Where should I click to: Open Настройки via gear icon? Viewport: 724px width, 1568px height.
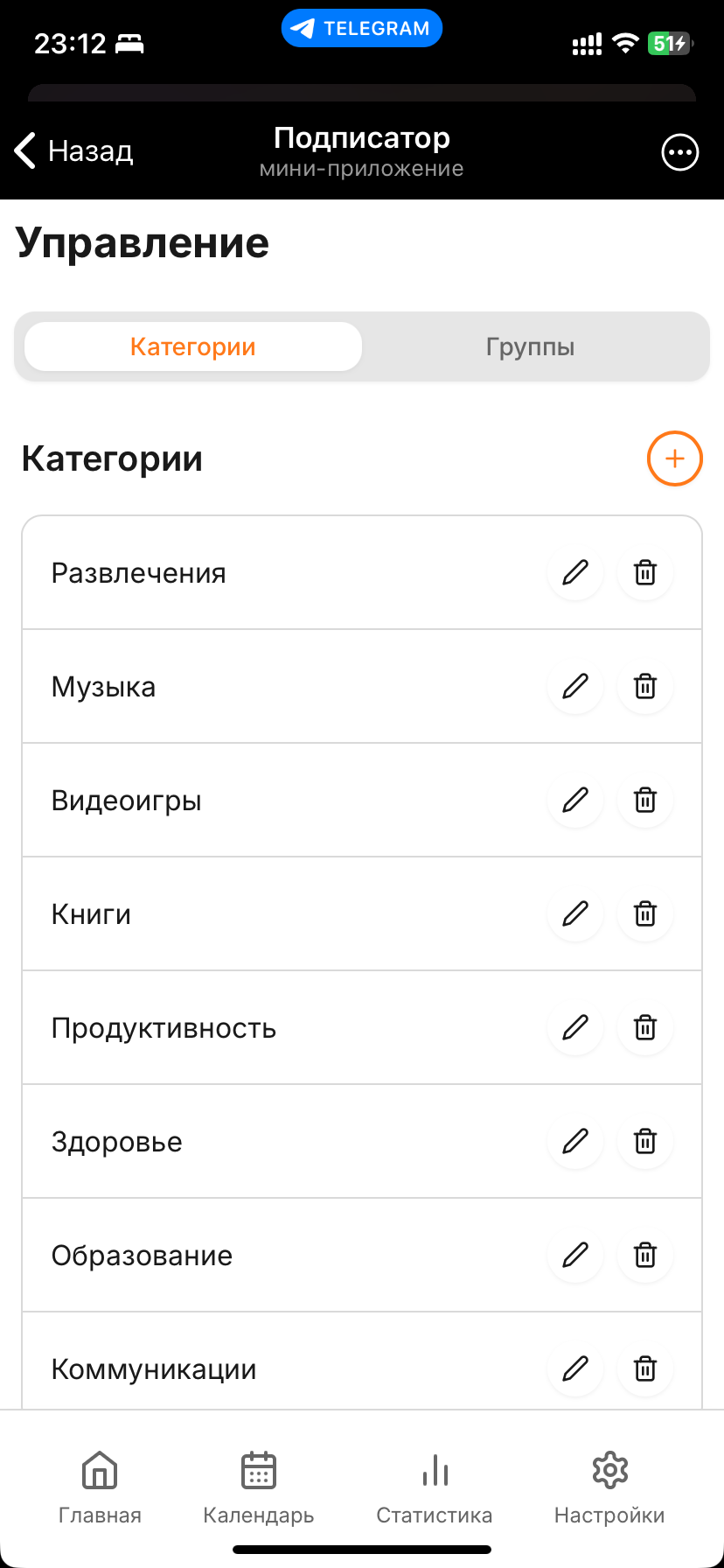coord(609,1487)
